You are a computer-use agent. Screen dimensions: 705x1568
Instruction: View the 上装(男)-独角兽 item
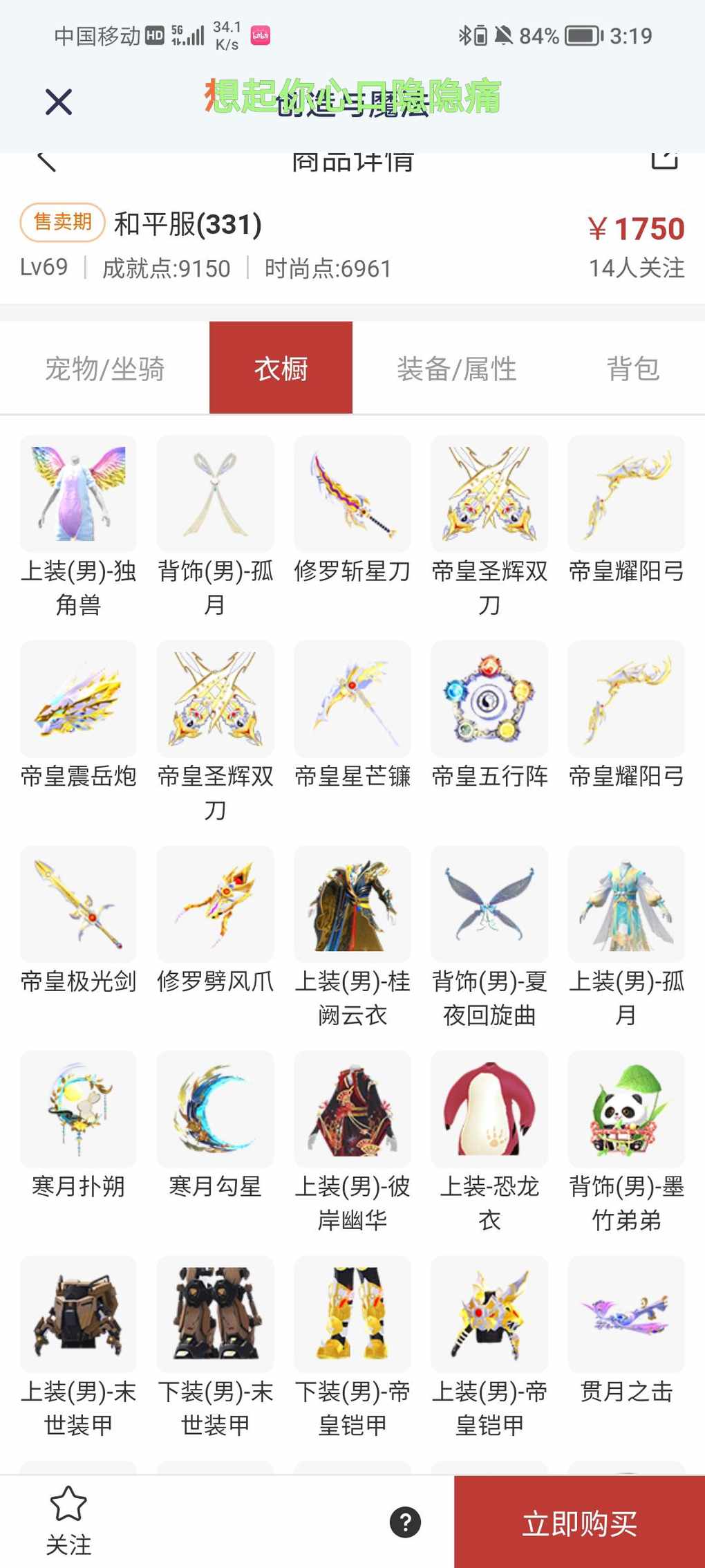[x=78, y=493]
